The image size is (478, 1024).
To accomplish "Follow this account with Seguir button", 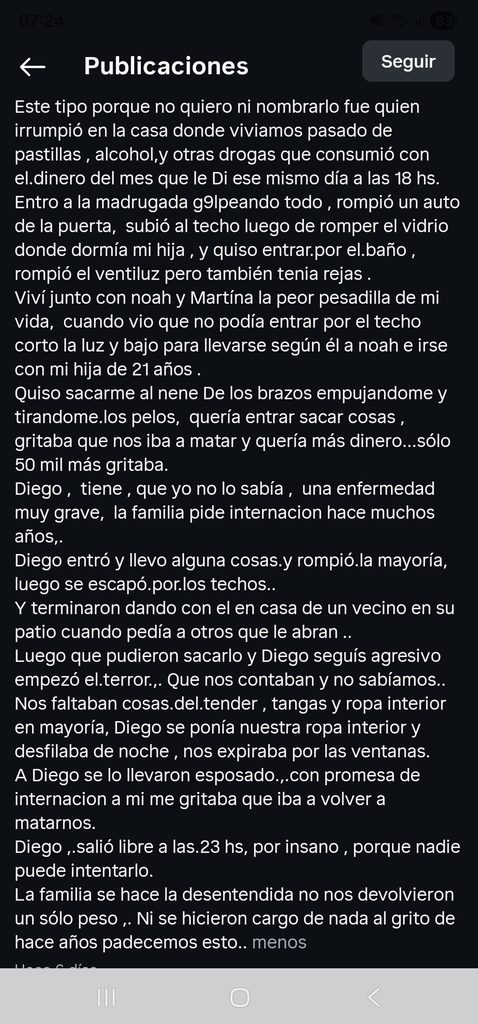I will coord(408,61).
